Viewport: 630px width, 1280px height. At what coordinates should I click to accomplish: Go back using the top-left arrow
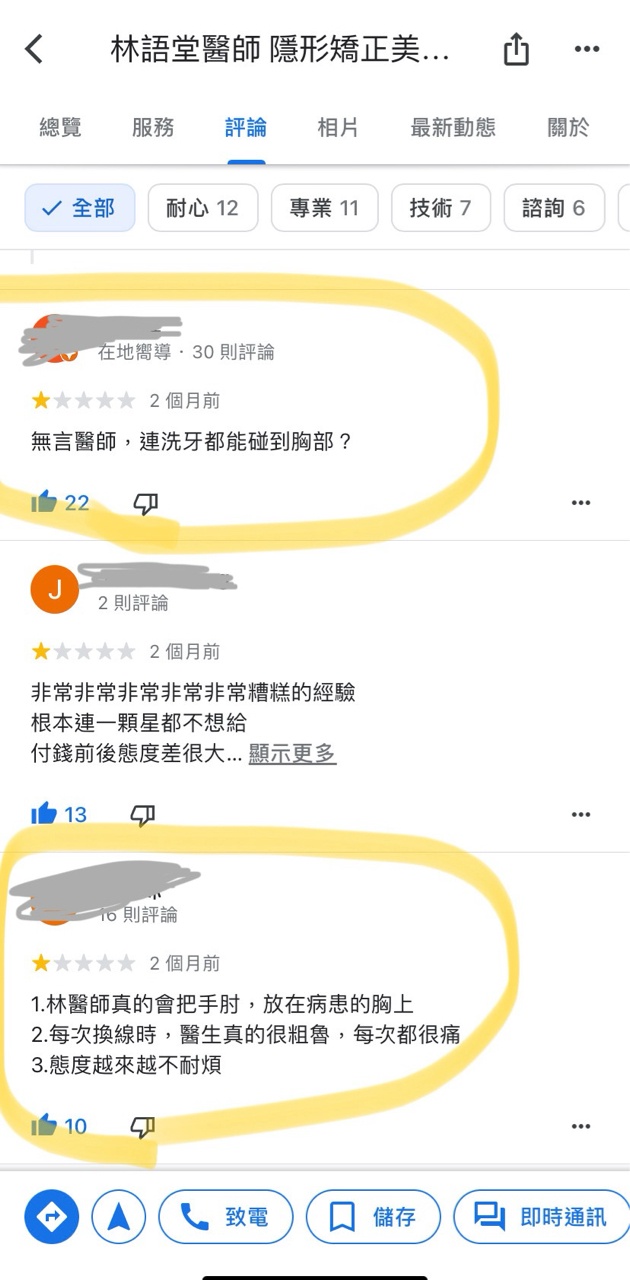(x=34, y=49)
